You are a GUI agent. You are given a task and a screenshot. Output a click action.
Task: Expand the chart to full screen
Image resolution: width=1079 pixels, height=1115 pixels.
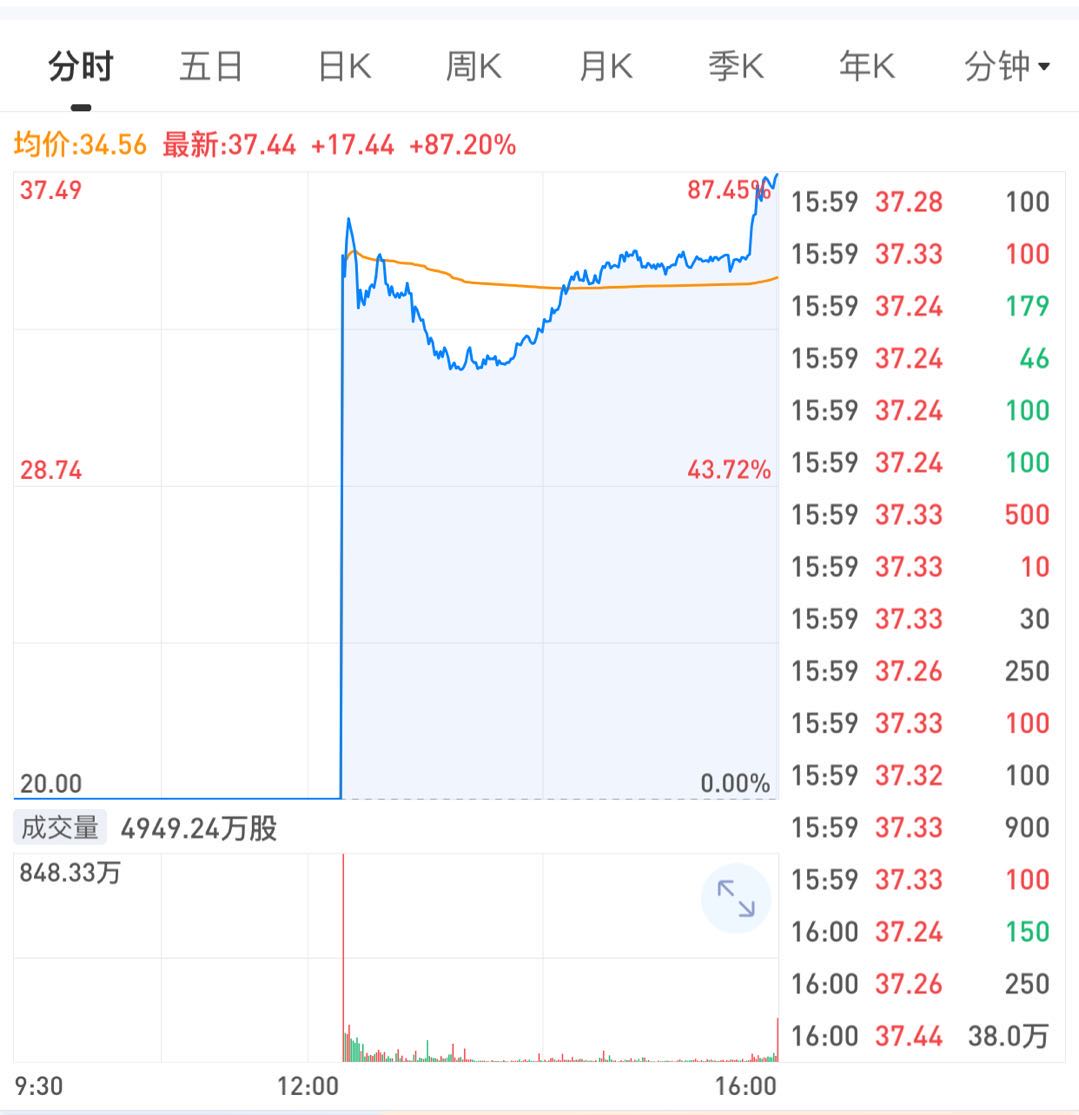(x=736, y=898)
